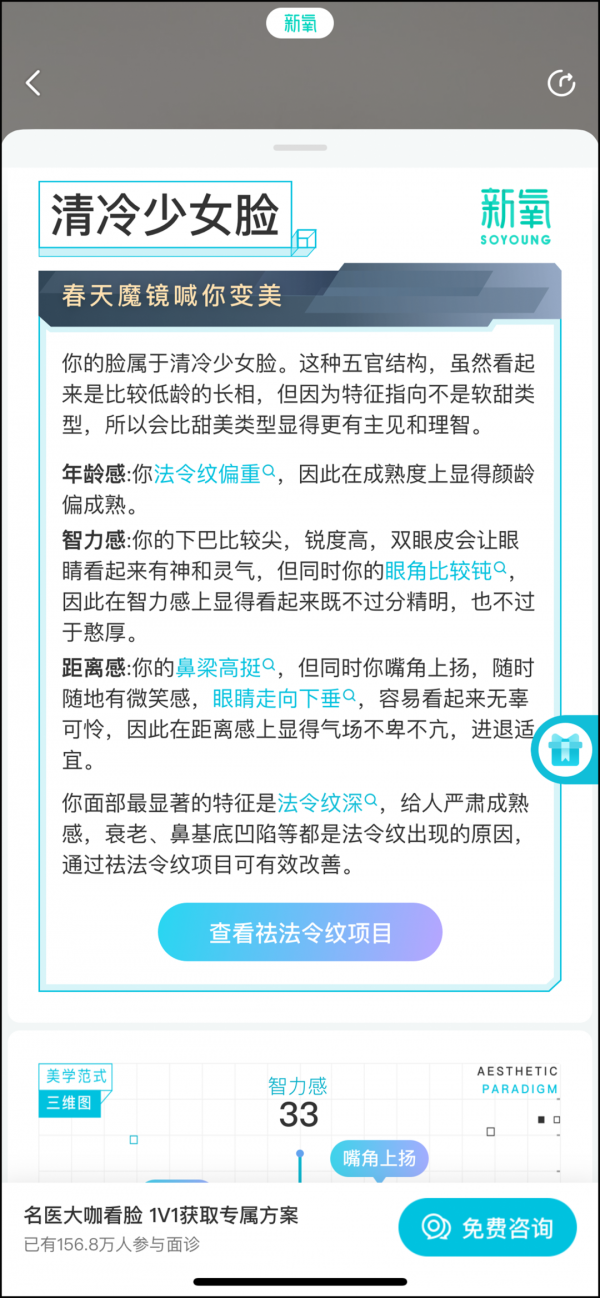Tap the 新氧 pill at top
This screenshot has width=600, height=1298.
click(300, 24)
